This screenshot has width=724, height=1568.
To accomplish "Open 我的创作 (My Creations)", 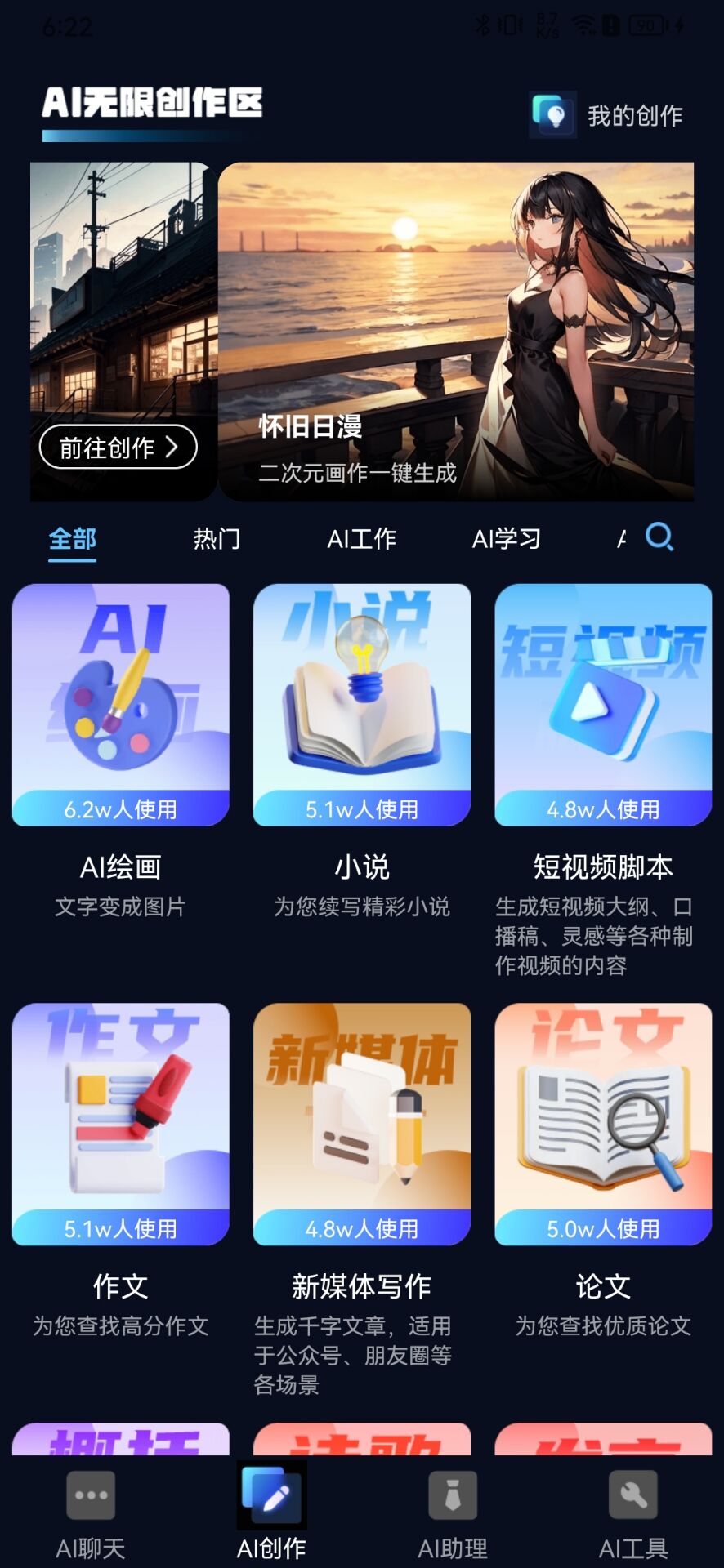I will point(607,115).
